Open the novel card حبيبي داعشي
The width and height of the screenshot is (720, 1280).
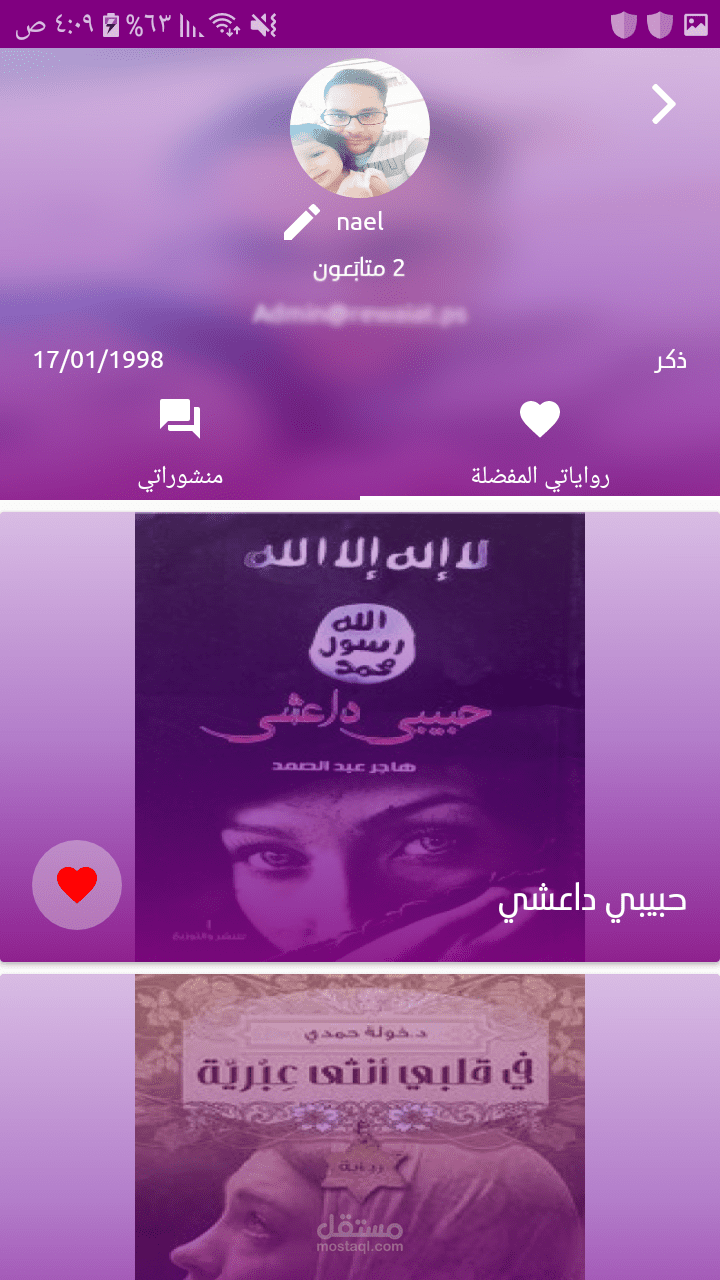360,737
